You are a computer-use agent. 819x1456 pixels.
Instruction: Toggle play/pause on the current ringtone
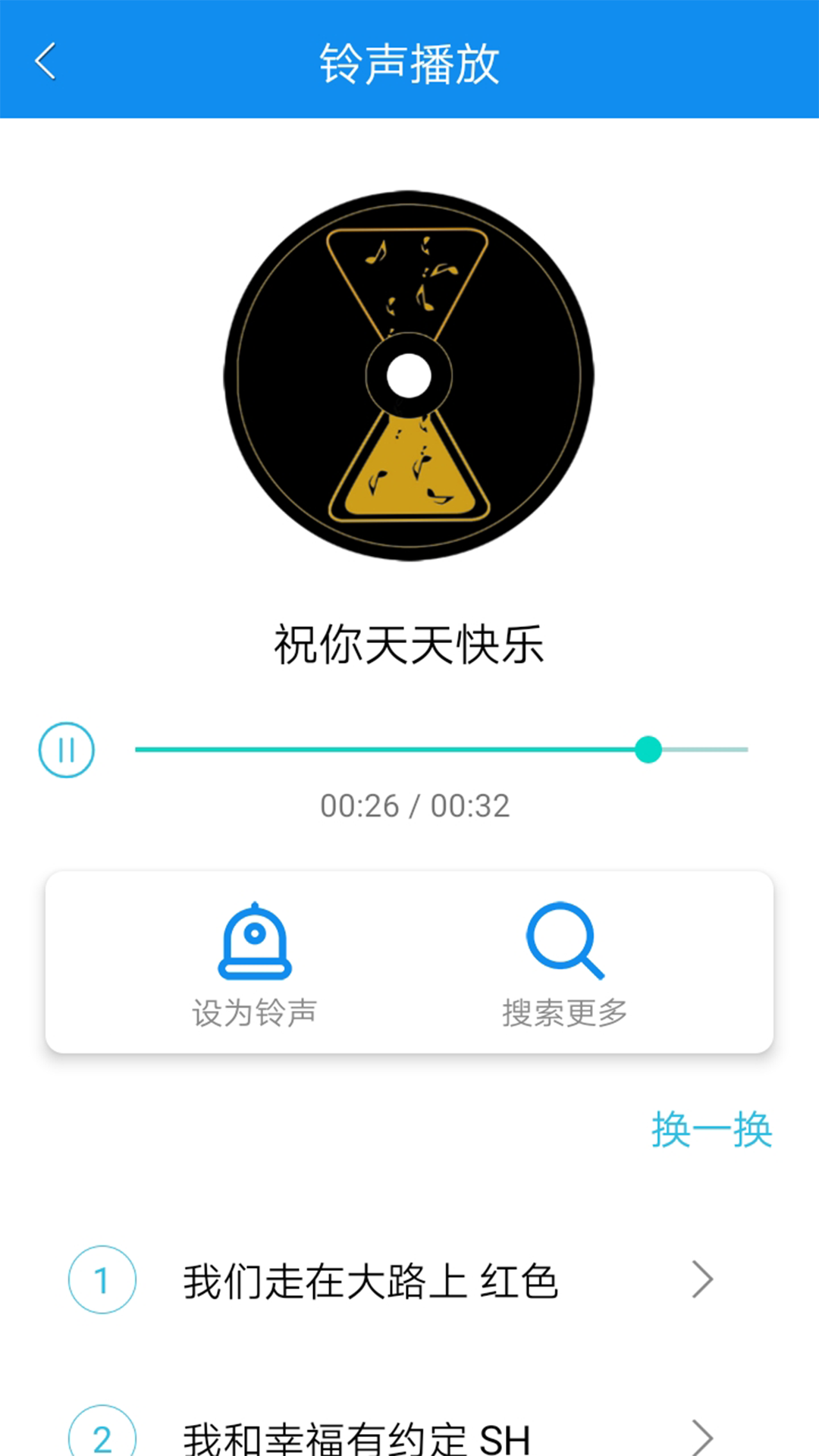[x=67, y=751]
